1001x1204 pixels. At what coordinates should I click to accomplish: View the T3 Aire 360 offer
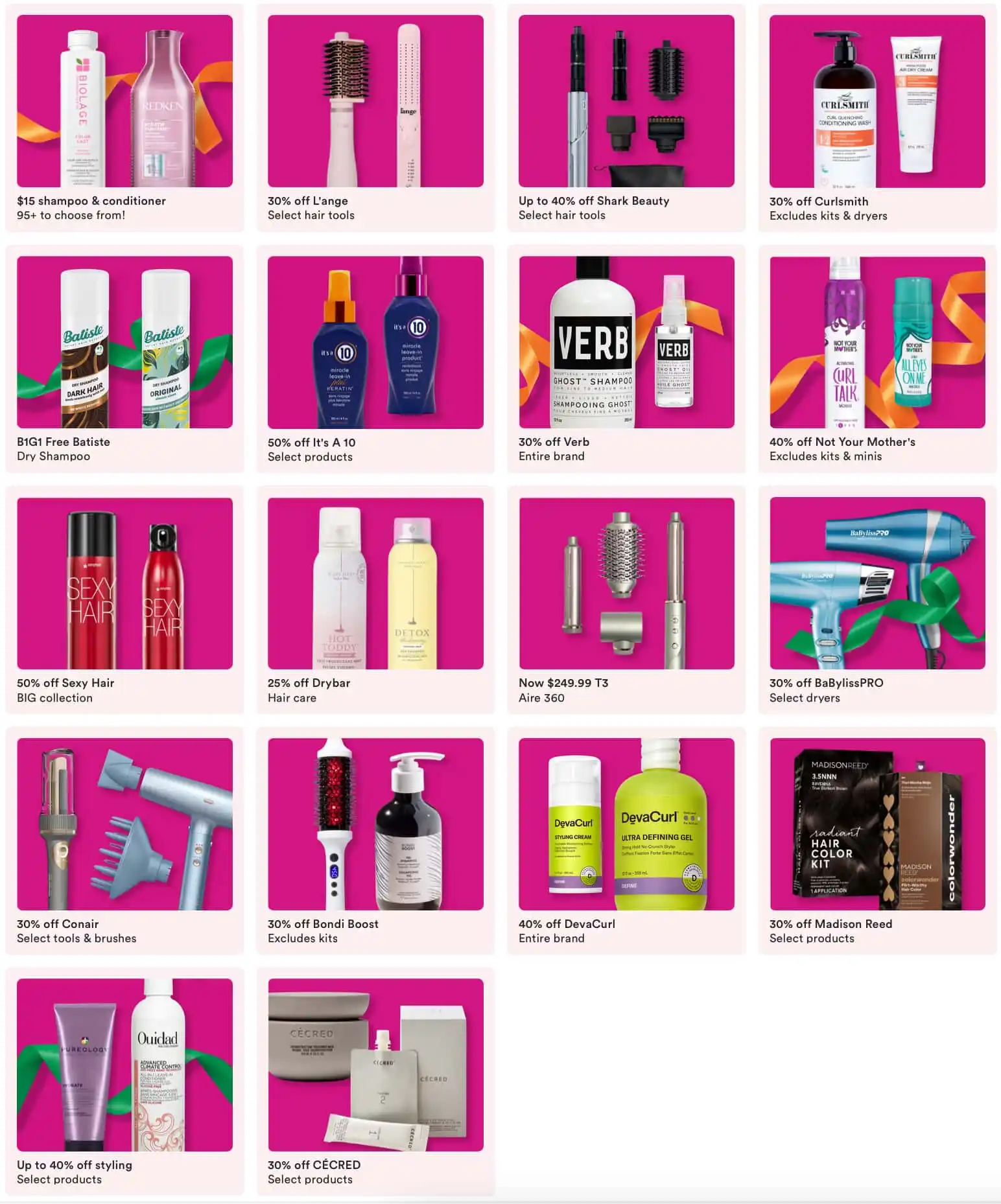pyautogui.click(x=626, y=599)
